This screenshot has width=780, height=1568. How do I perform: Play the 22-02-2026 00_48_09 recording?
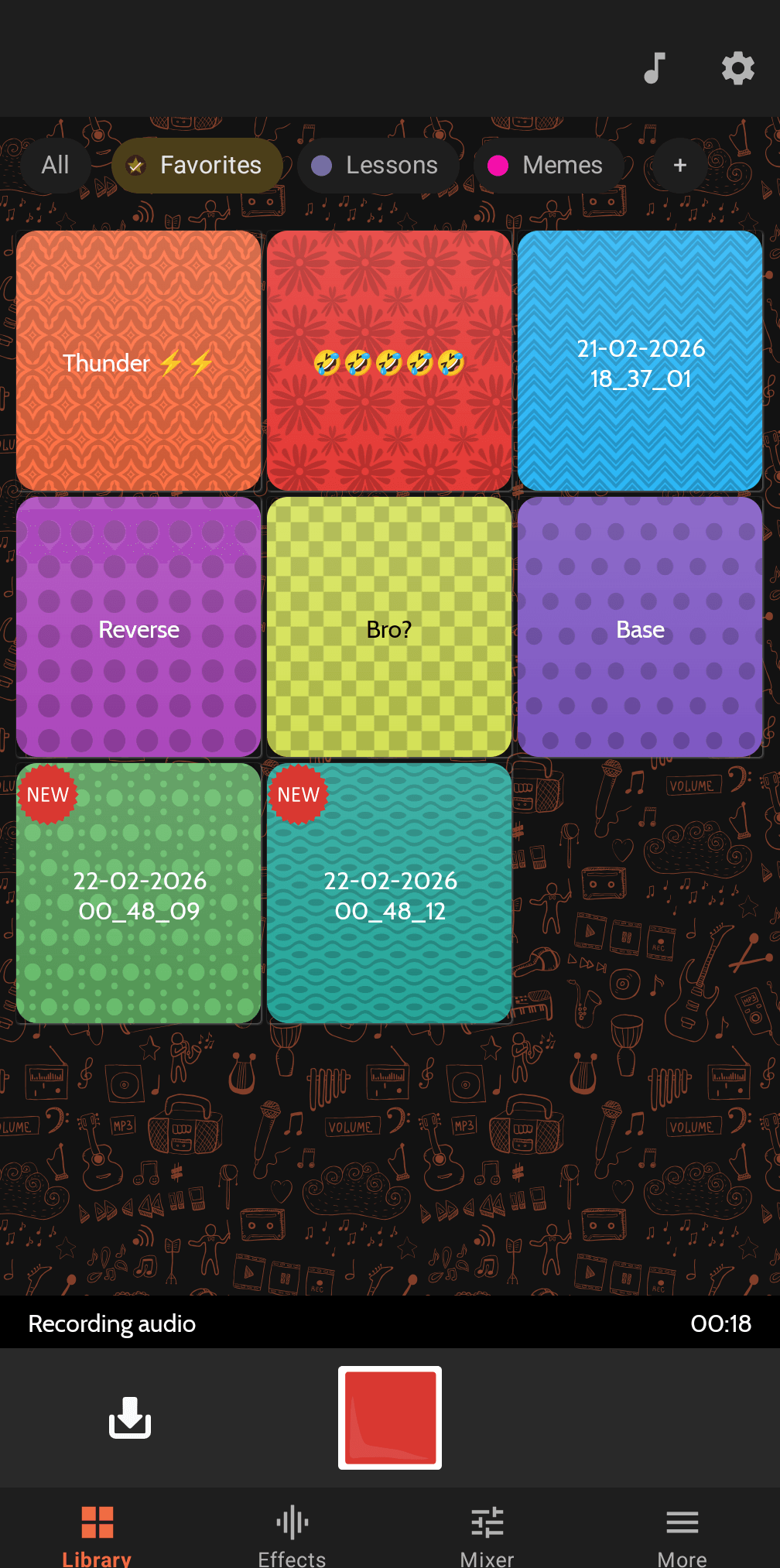click(139, 893)
